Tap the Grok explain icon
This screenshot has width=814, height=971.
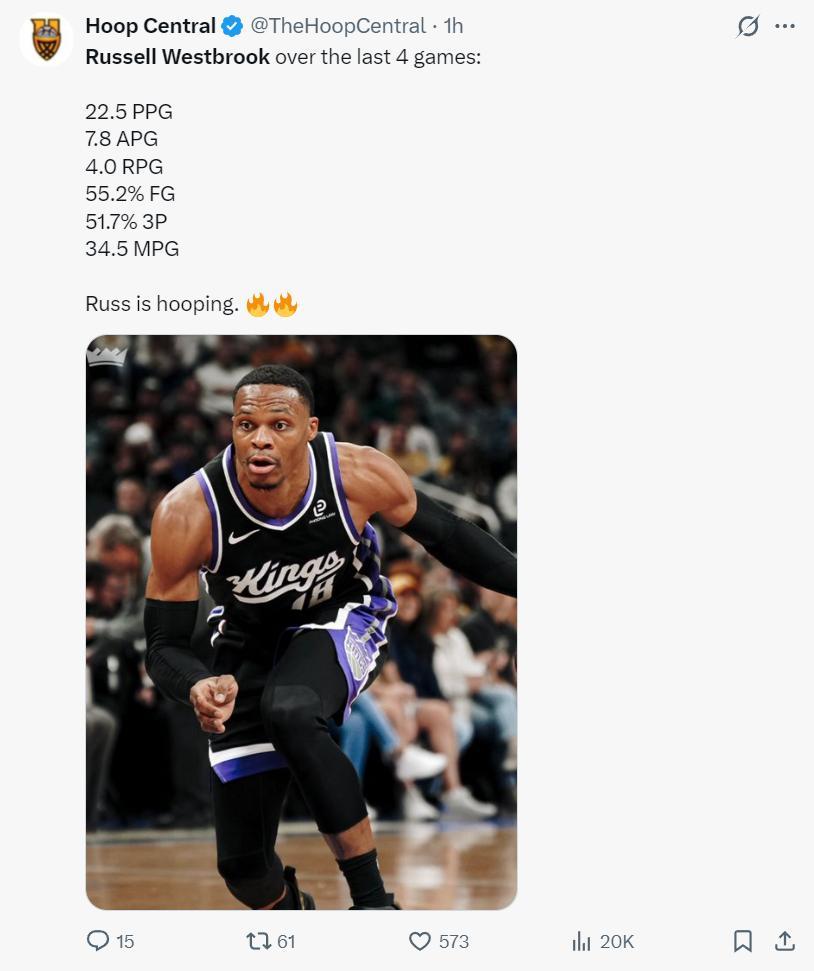point(747,26)
